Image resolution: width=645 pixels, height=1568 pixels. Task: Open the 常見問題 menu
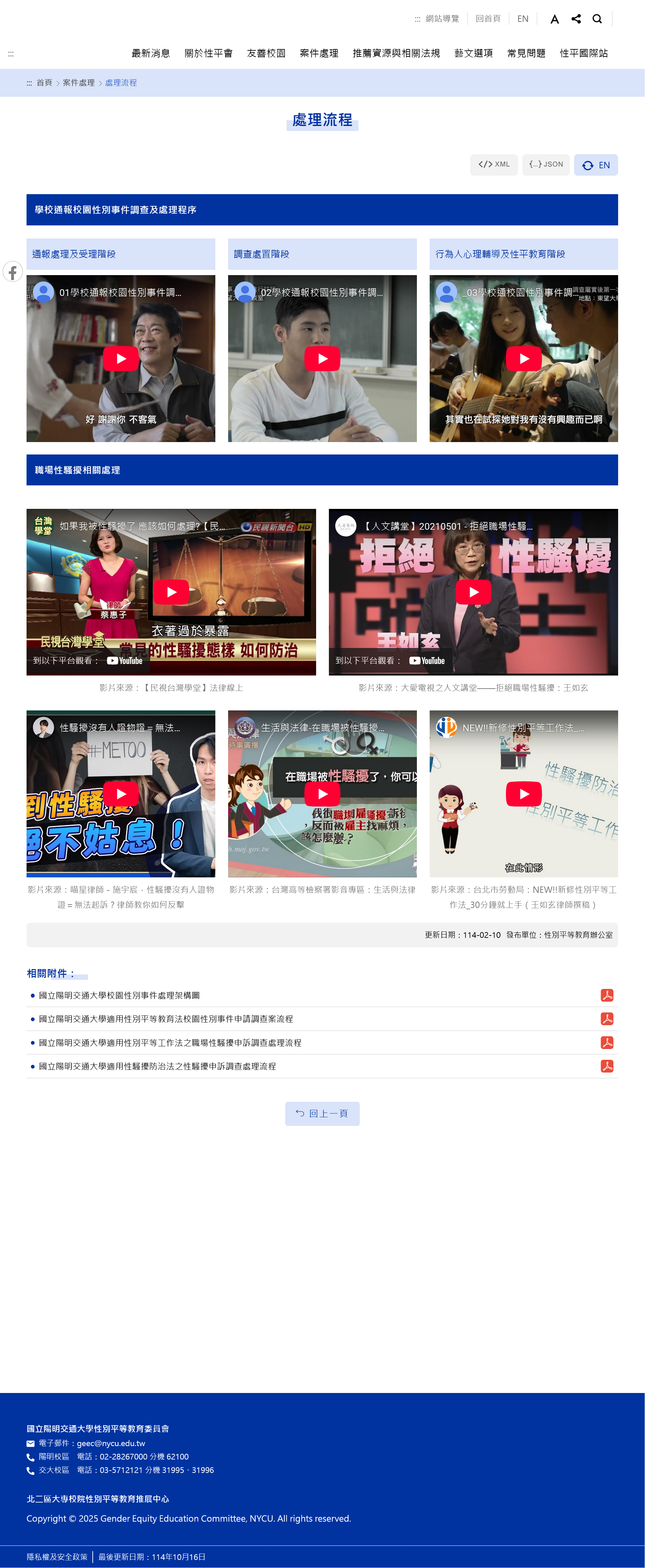(x=526, y=53)
